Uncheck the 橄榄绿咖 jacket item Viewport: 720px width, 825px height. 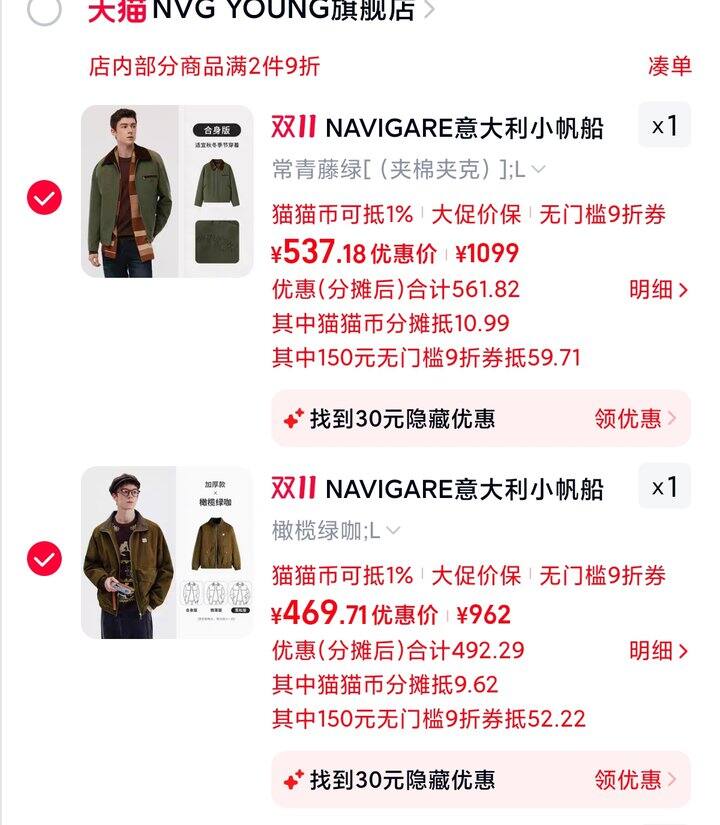[44, 558]
